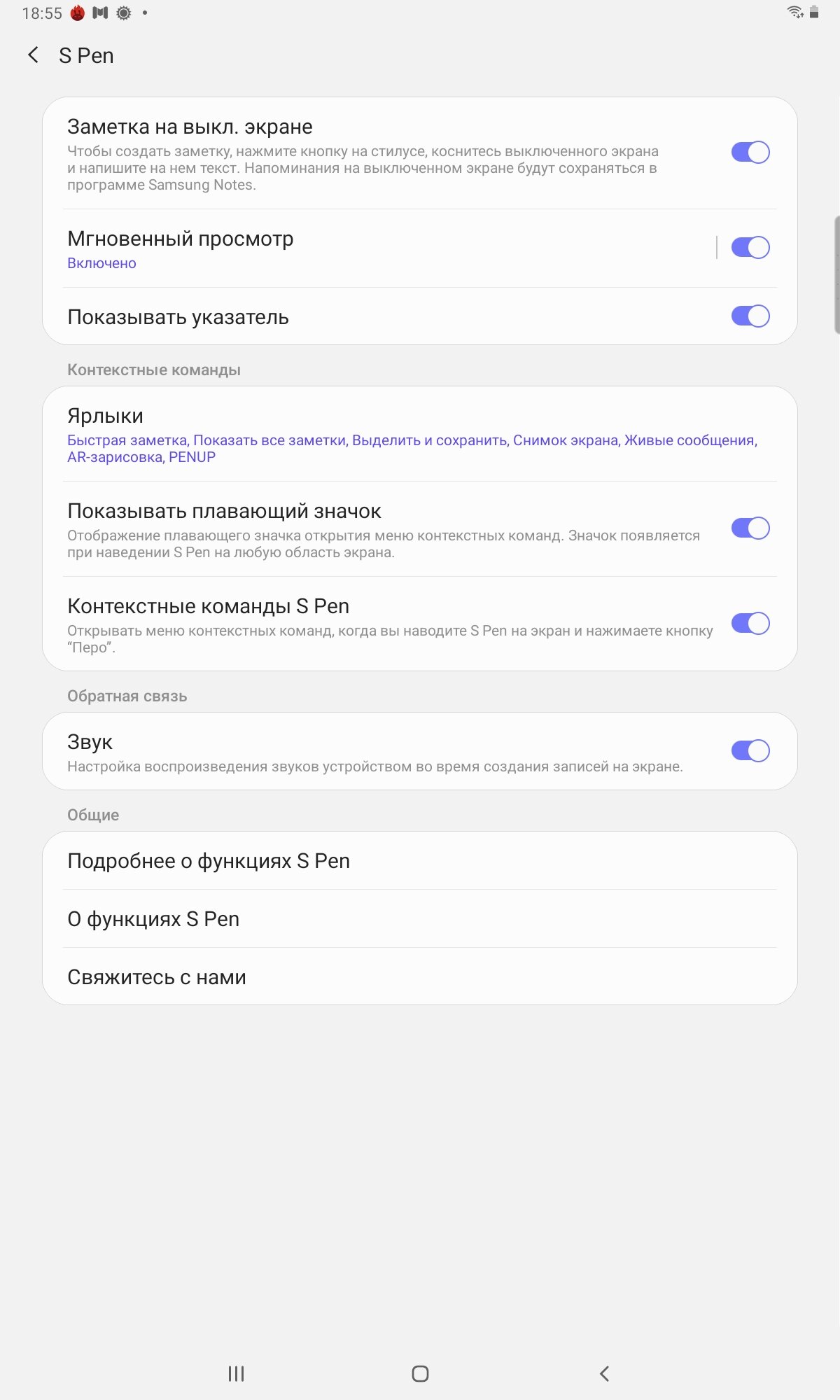Tap Свяжитесь с нами

coord(420,977)
